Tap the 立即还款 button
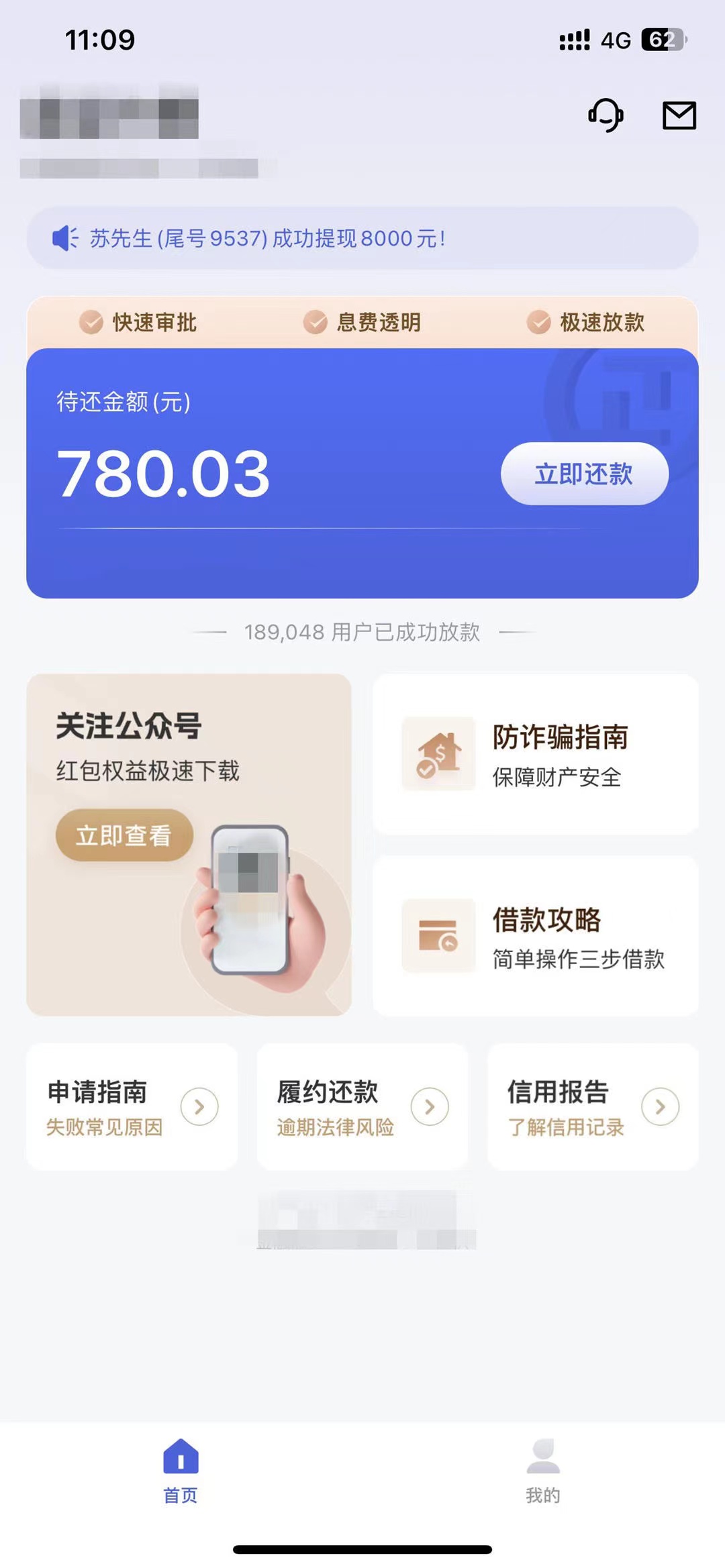 coord(585,474)
